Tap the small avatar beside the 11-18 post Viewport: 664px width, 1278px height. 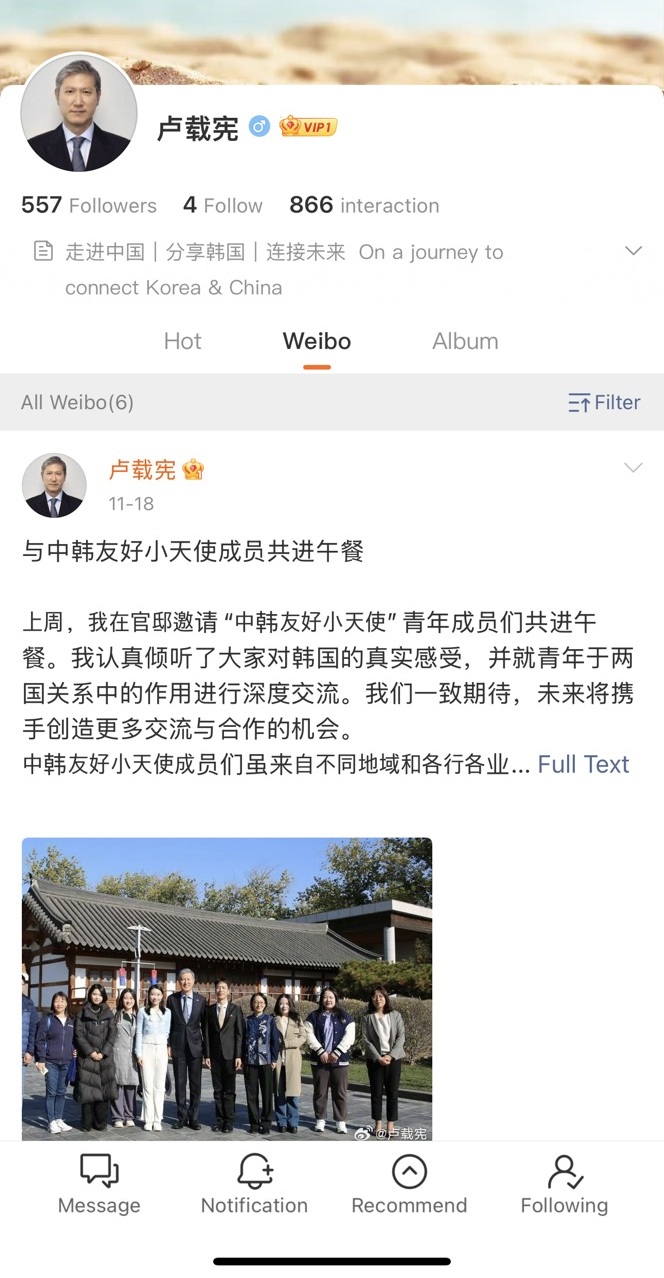pyautogui.click(x=54, y=485)
